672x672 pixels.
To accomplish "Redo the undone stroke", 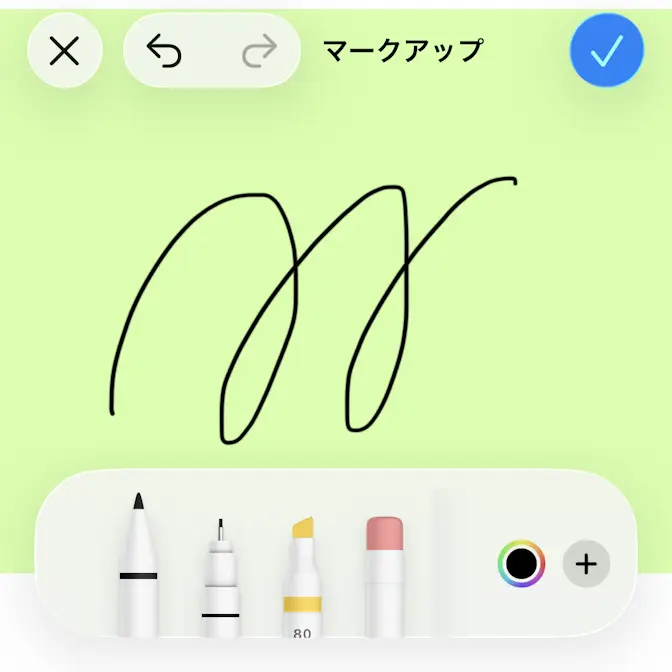I will click(259, 51).
